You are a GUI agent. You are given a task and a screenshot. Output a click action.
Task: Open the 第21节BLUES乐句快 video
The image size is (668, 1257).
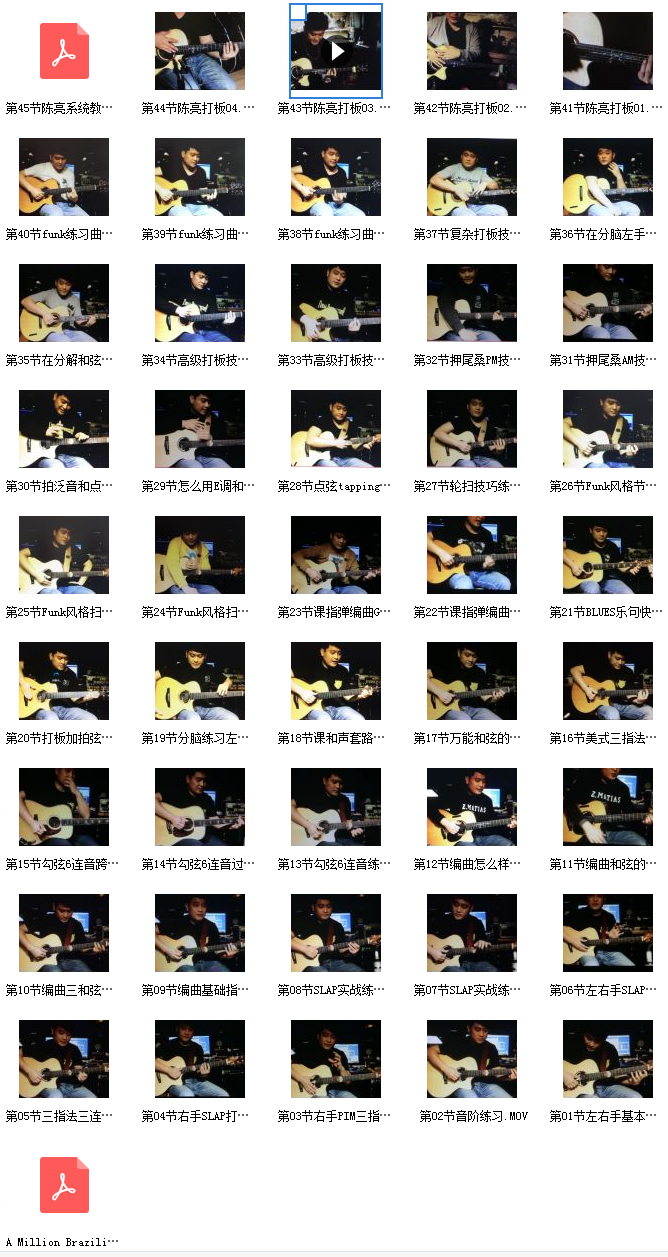(x=608, y=555)
